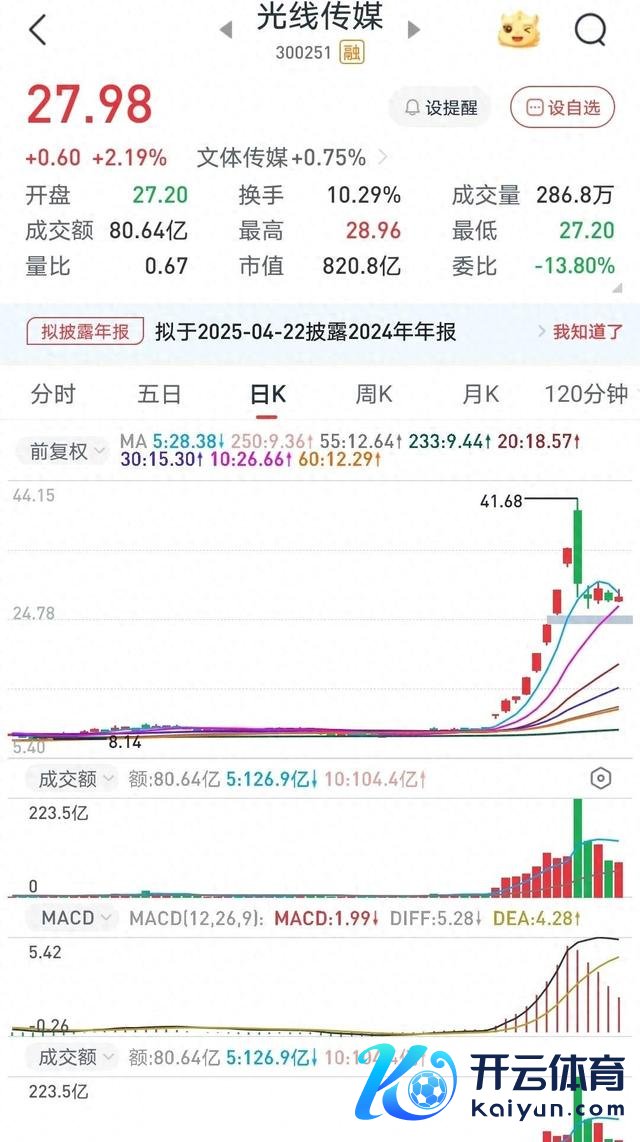Dismiss the notice with 我知道了
The height and width of the screenshot is (1142, 640).
pyautogui.click(x=586, y=332)
